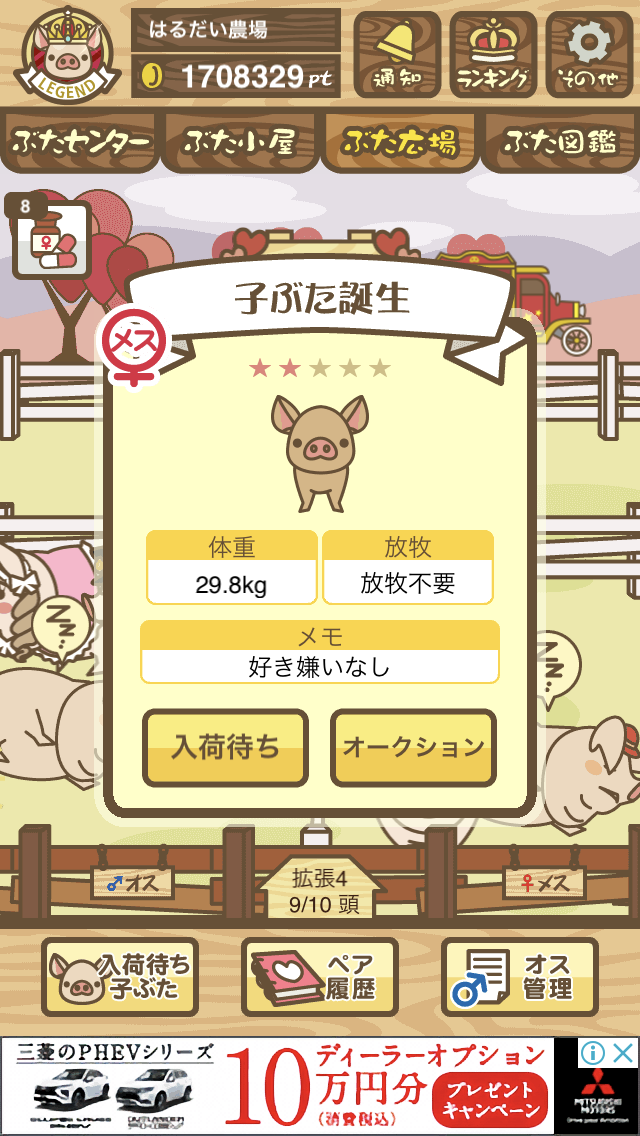Tap the 入荷待ち button in the dialog
The height and width of the screenshot is (1136, 640).
[225, 747]
